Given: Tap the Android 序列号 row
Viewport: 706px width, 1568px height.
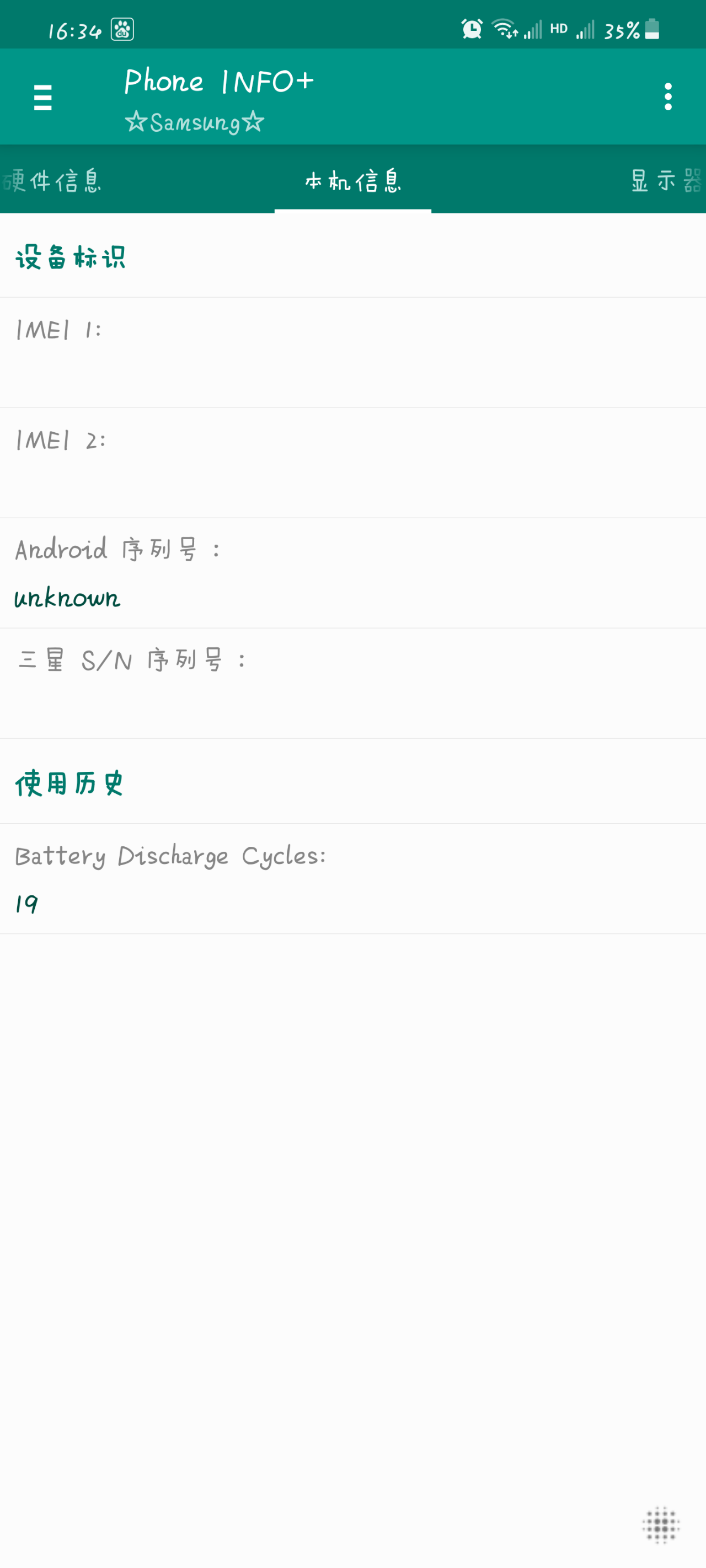Looking at the screenshot, I should (x=352, y=573).
